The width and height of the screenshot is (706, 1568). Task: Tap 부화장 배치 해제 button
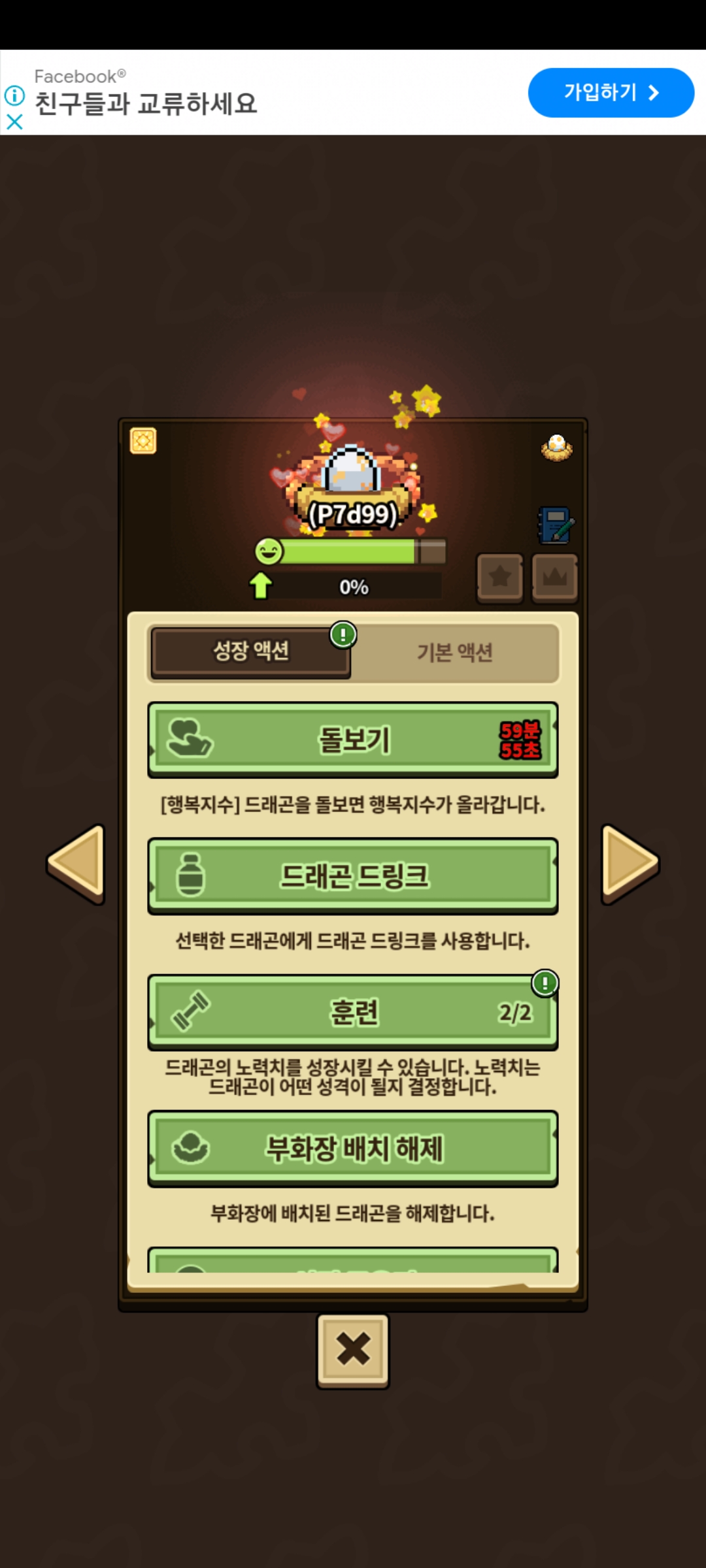(353, 1149)
